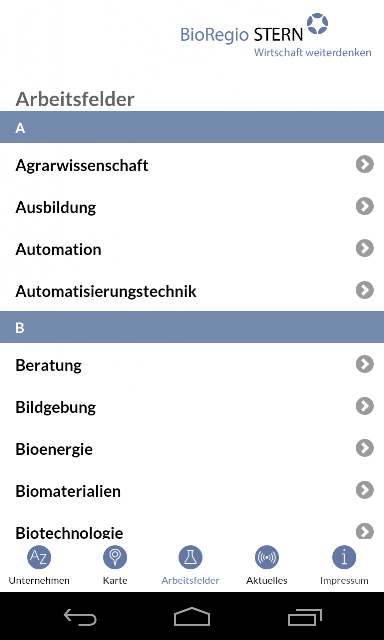This screenshot has width=384, height=640.
Task: Tap the system back button
Action: [80, 616]
